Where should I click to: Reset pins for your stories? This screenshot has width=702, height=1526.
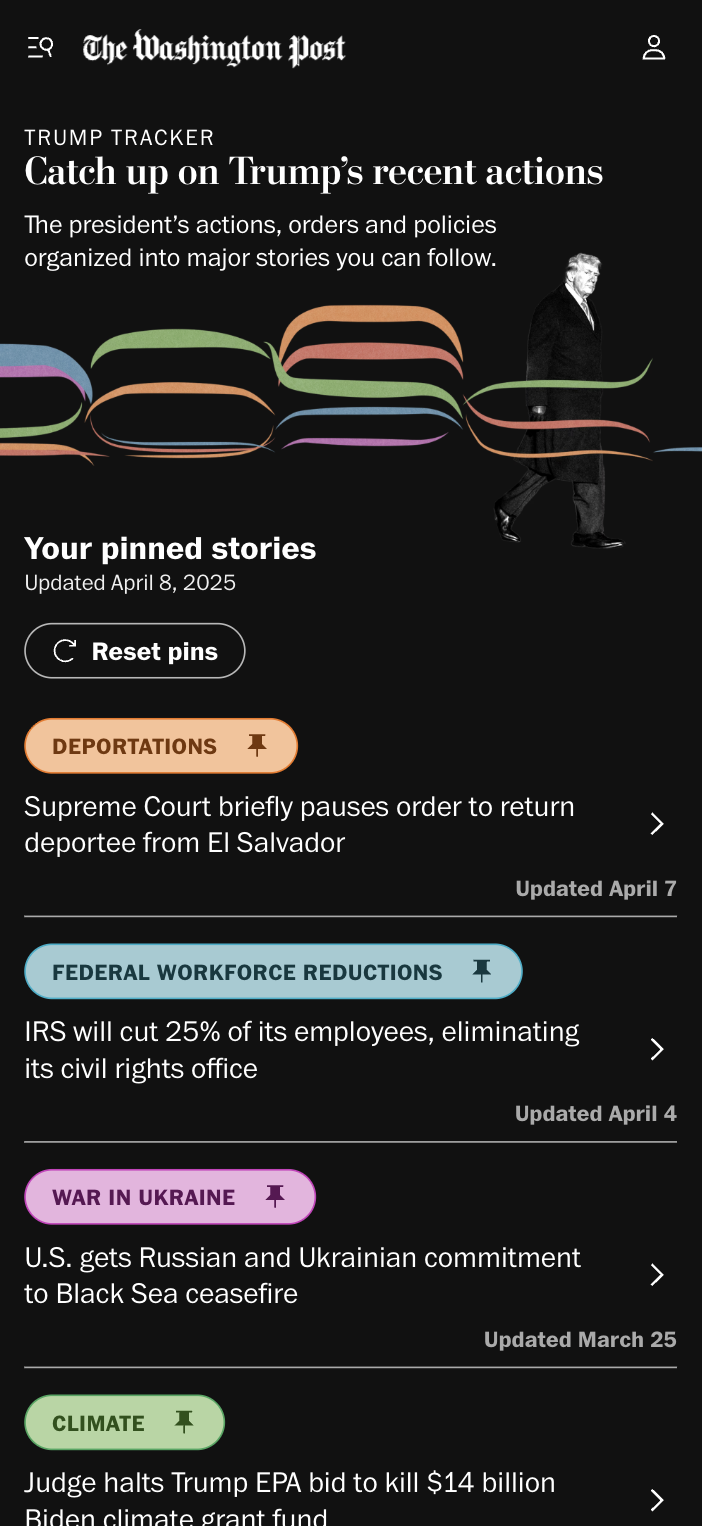(x=135, y=651)
